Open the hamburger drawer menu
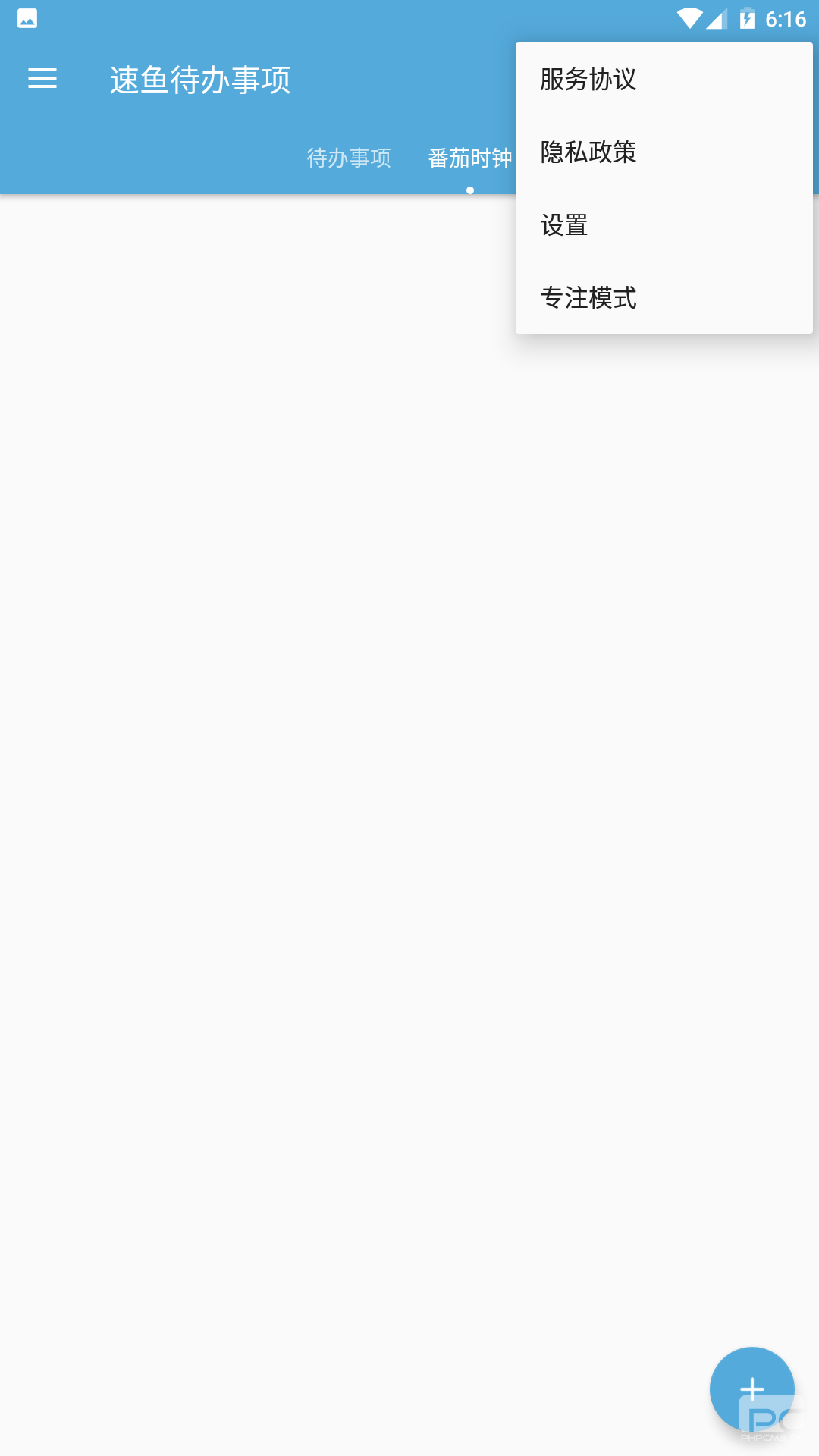The height and width of the screenshot is (1456, 819). click(x=42, y=79)
